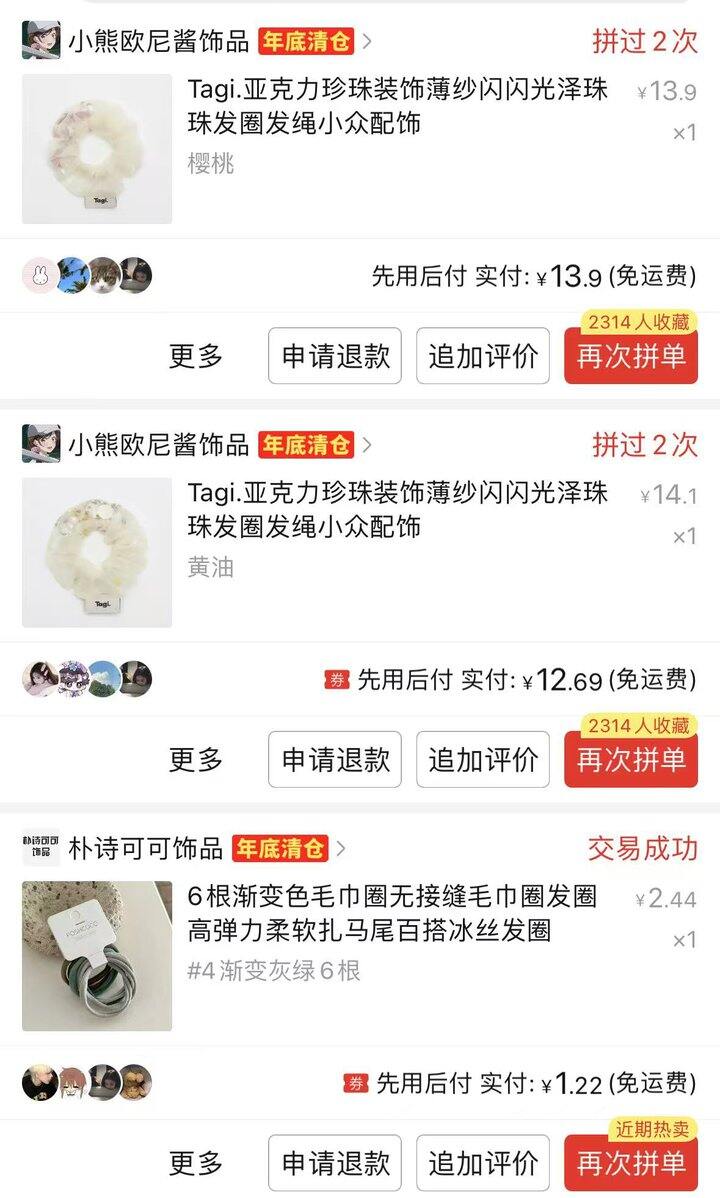Open the first 小熊欧尼酱饰品 store header
Image resolution: width=720 pixels, height=1198 pixels.
158,41
